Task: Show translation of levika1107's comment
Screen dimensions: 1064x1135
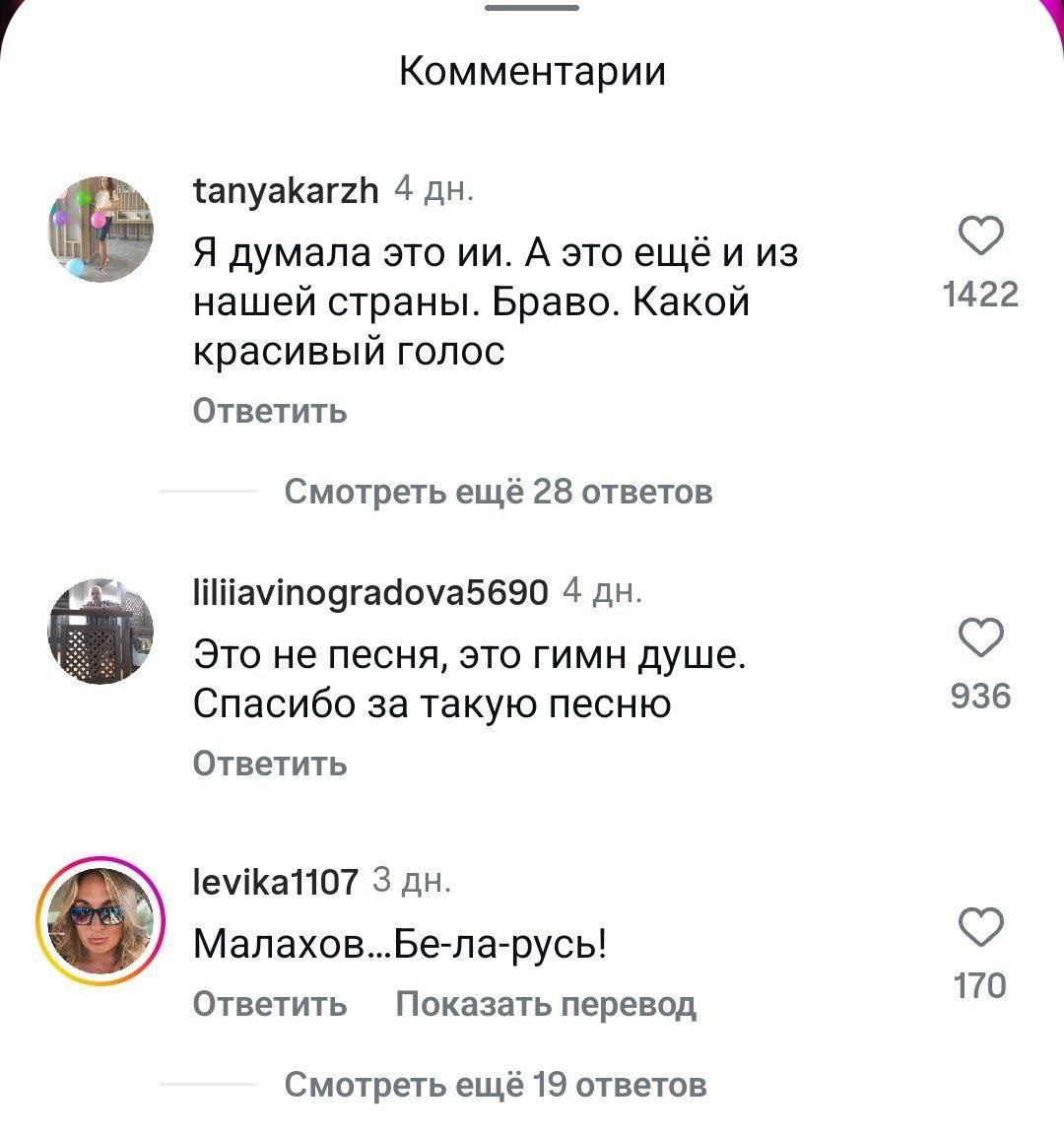Action: 546,1004
